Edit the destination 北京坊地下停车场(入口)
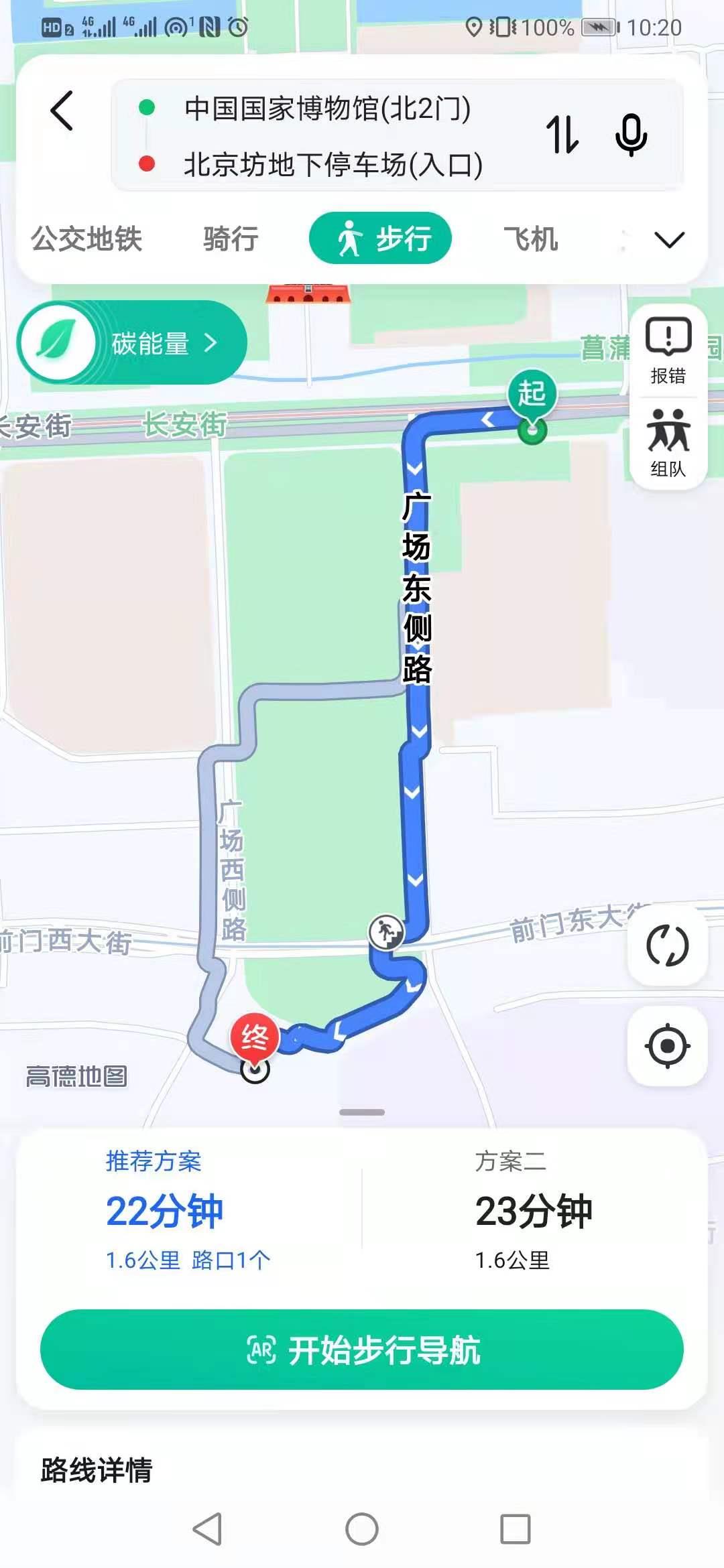This screenshot has height=1568, width=724. [333, 164]
